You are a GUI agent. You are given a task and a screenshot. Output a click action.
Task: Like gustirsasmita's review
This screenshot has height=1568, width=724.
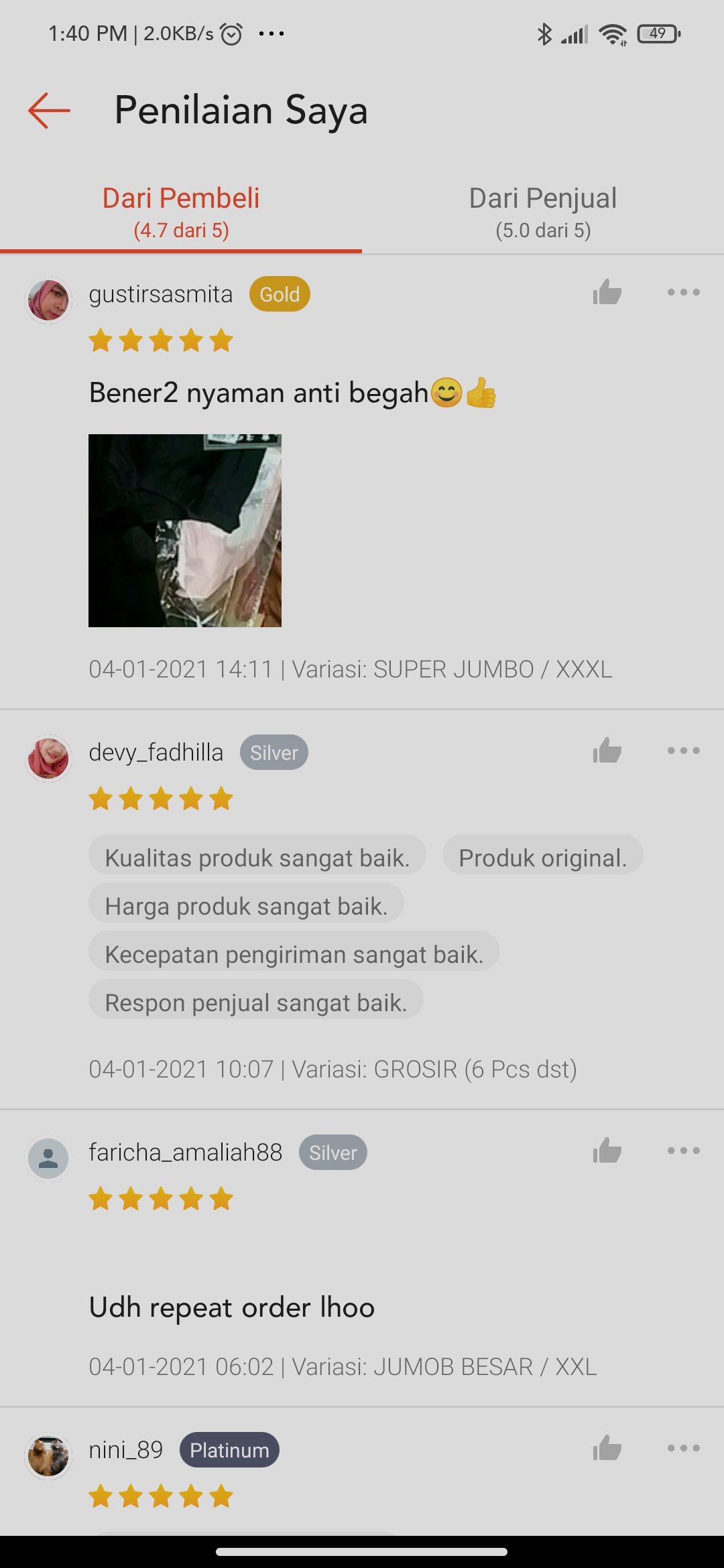point(607,292)
